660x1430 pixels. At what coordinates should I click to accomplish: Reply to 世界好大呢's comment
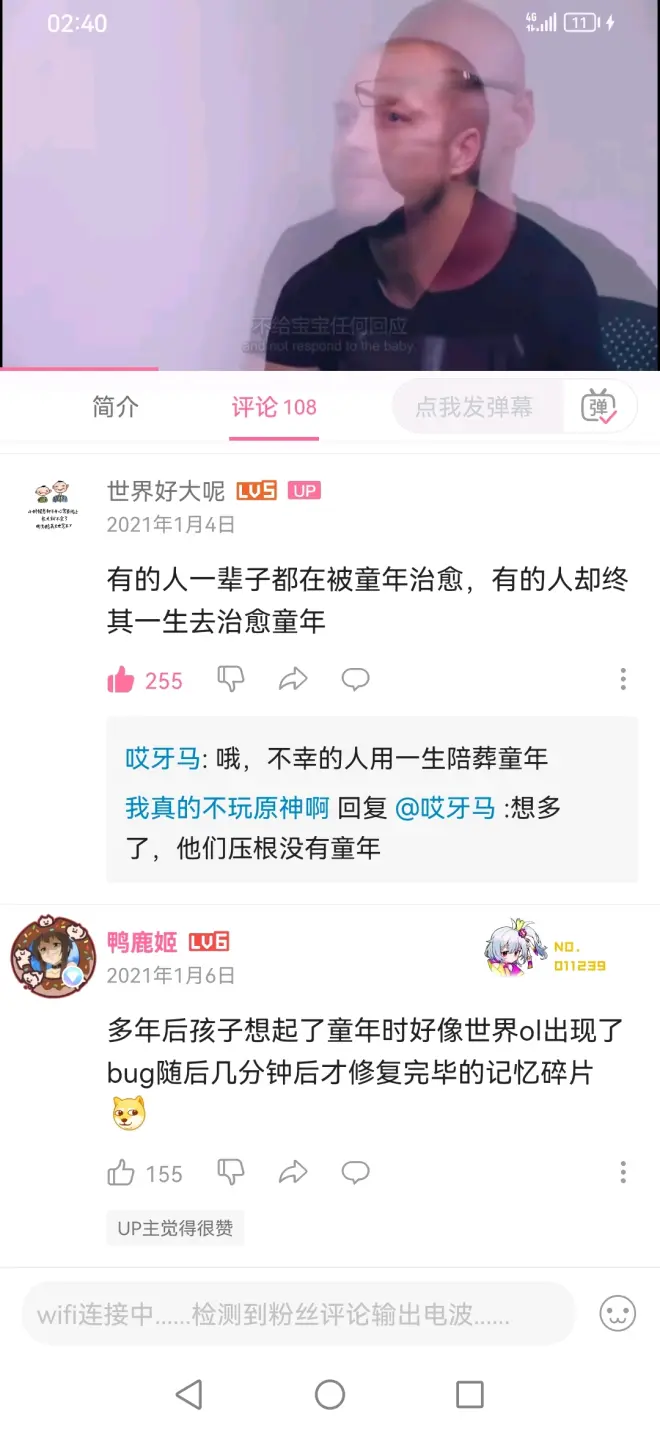[355, 680]
